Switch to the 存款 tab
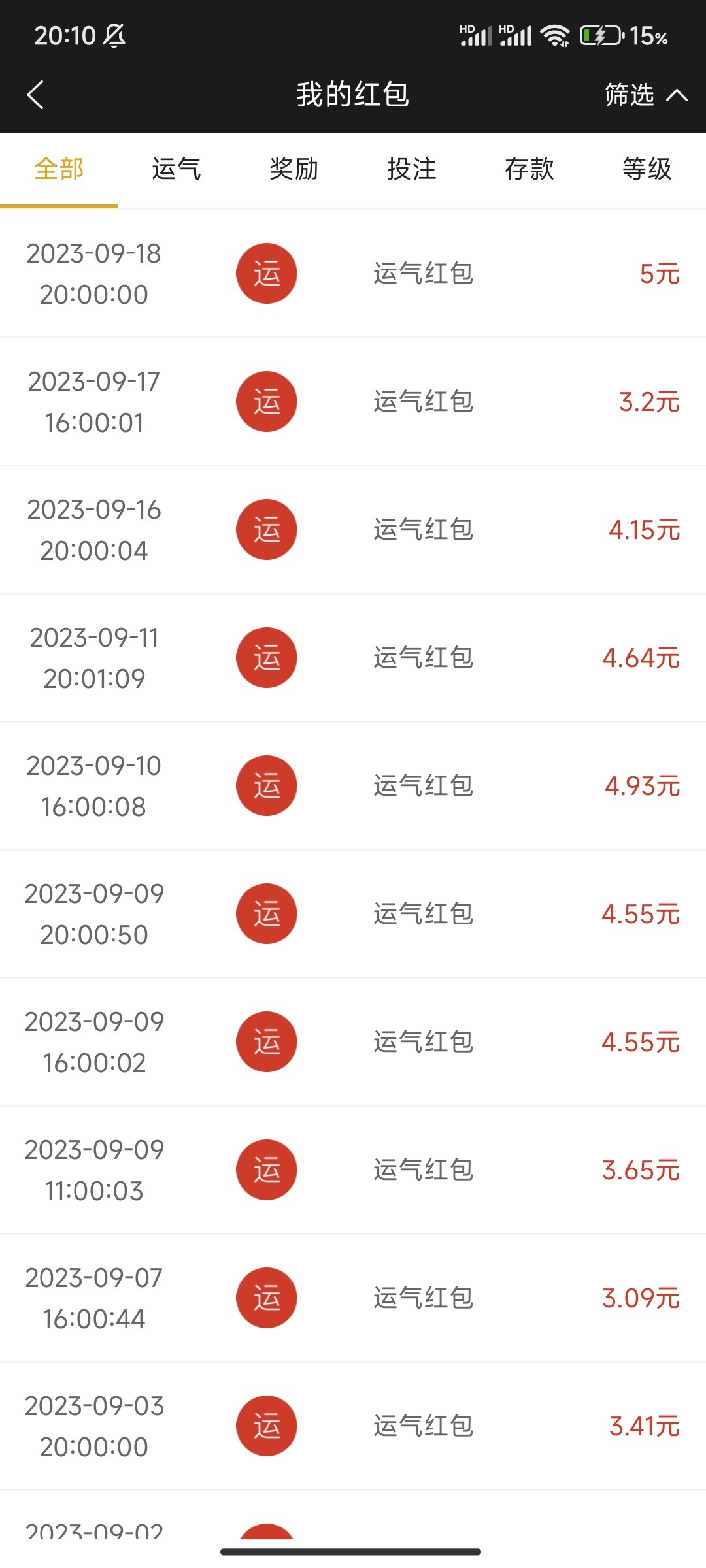Viewport: 706px width, 1568px height. pos(529,169)
